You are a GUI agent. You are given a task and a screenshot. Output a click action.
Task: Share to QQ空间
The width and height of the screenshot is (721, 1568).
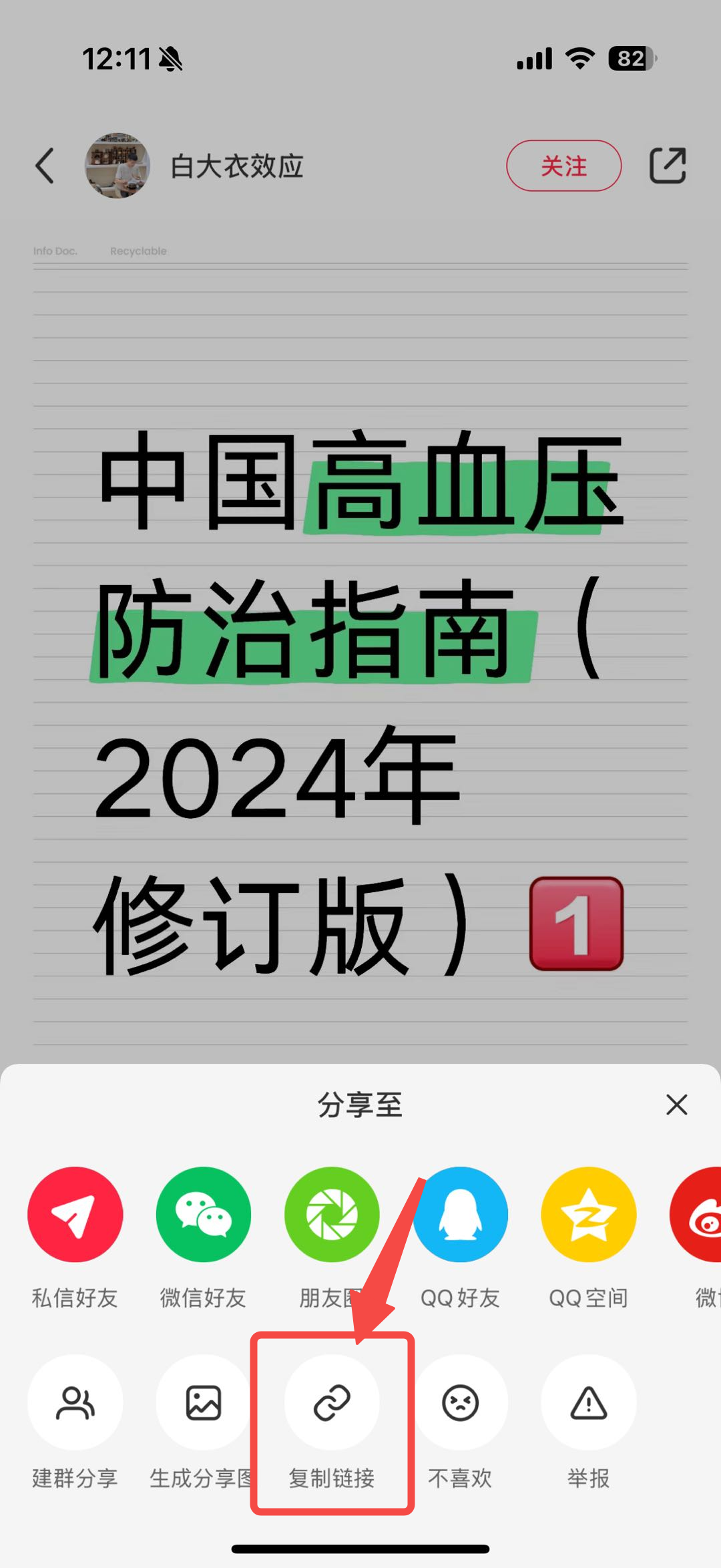click(x=588, y=1214)
